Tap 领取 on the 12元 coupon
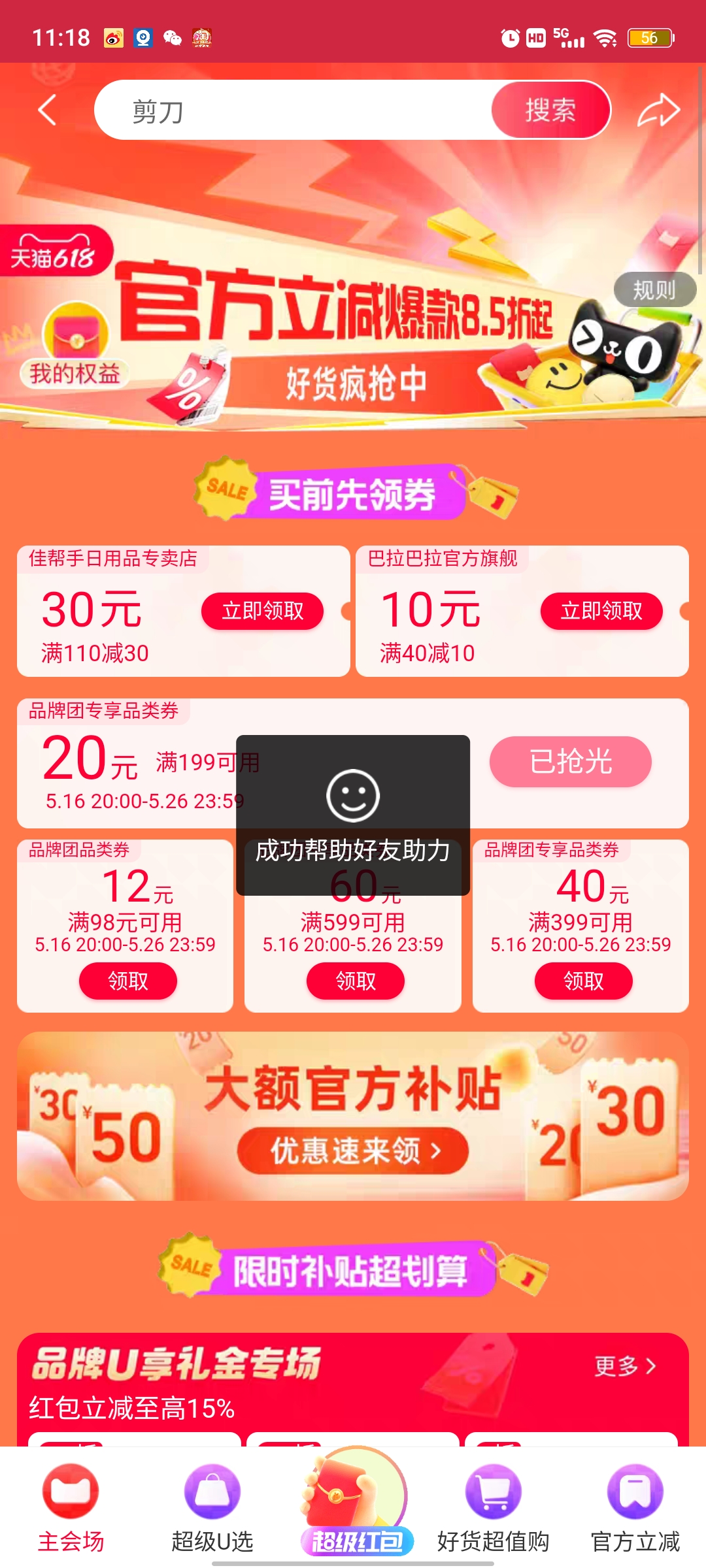 [x=128, y=981]
